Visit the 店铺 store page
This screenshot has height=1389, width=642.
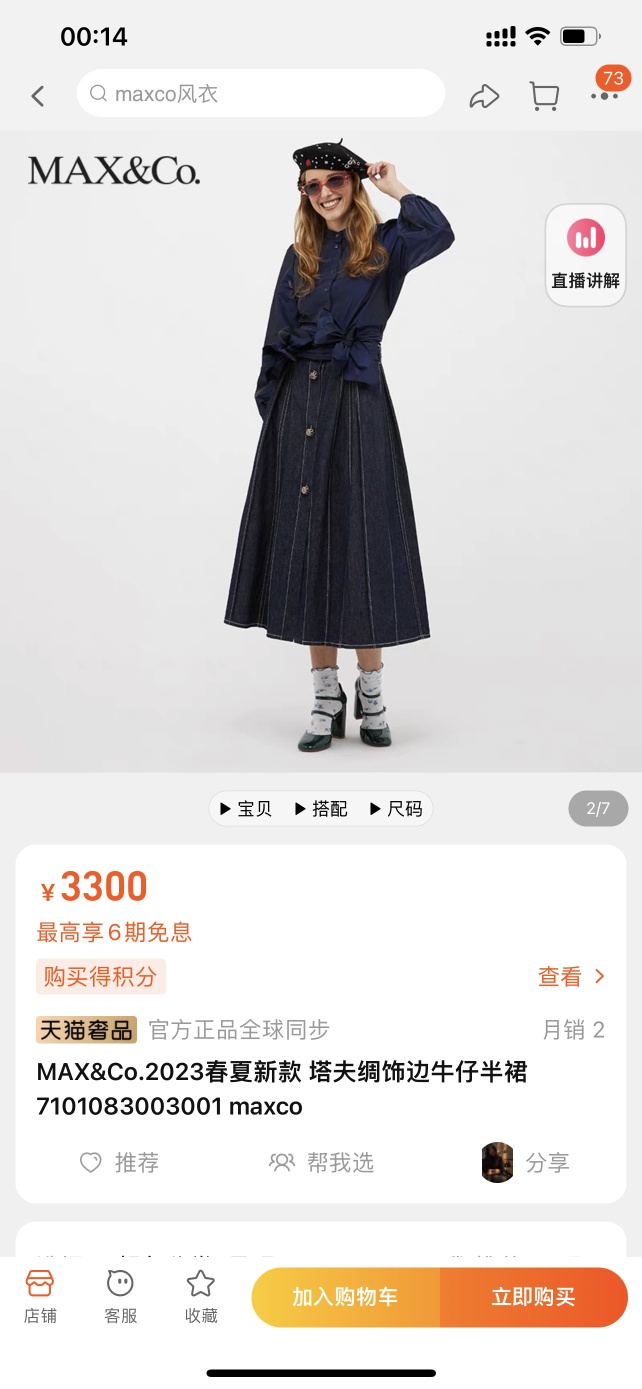pos(40,1296)
